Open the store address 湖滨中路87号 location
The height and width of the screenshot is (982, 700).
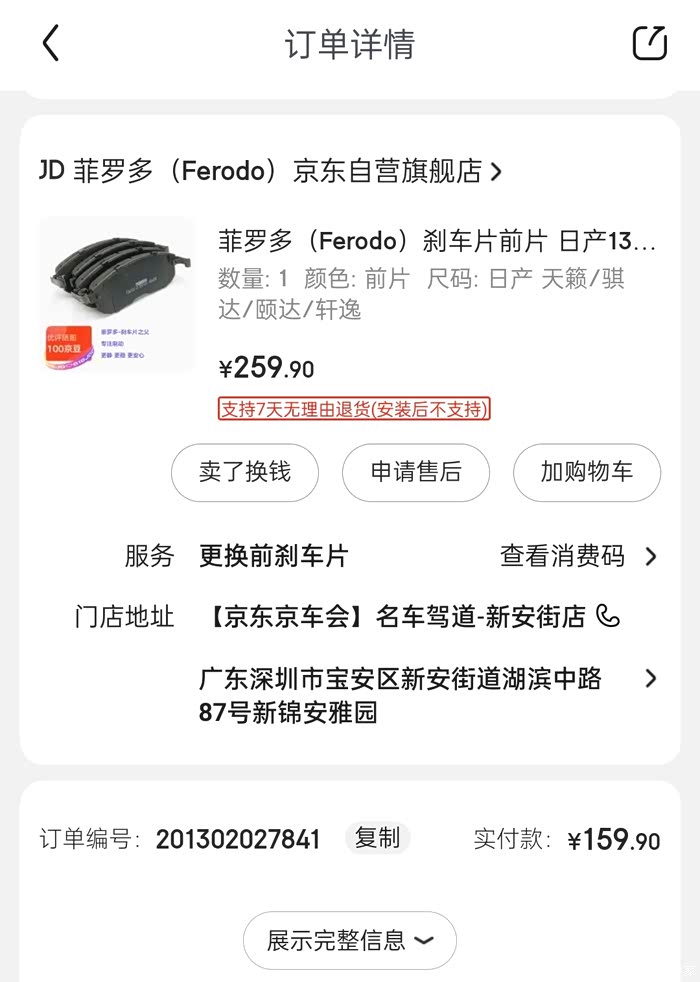pos(420,695)
